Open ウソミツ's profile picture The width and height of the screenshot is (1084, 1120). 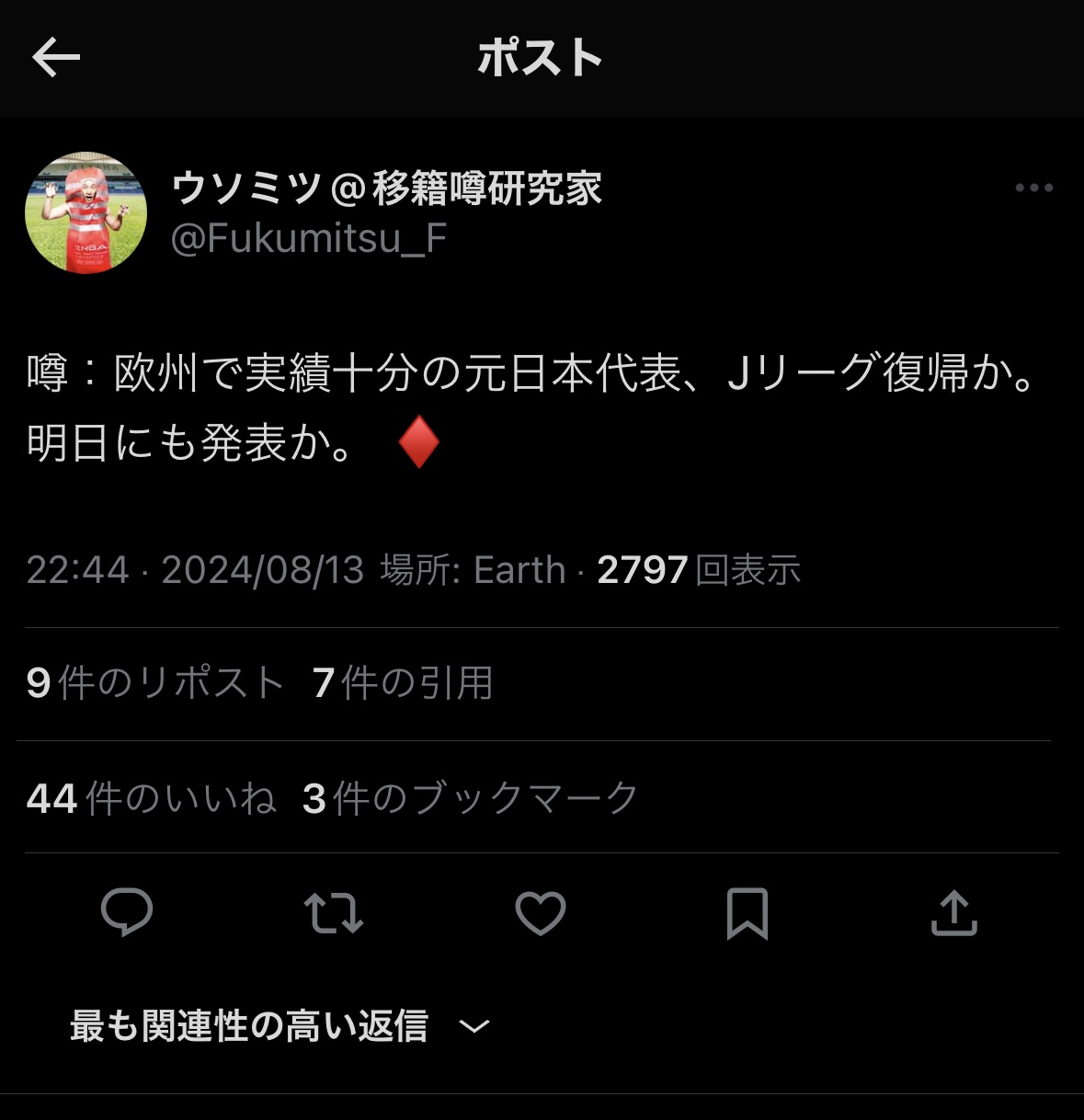(x=86, y=213)
